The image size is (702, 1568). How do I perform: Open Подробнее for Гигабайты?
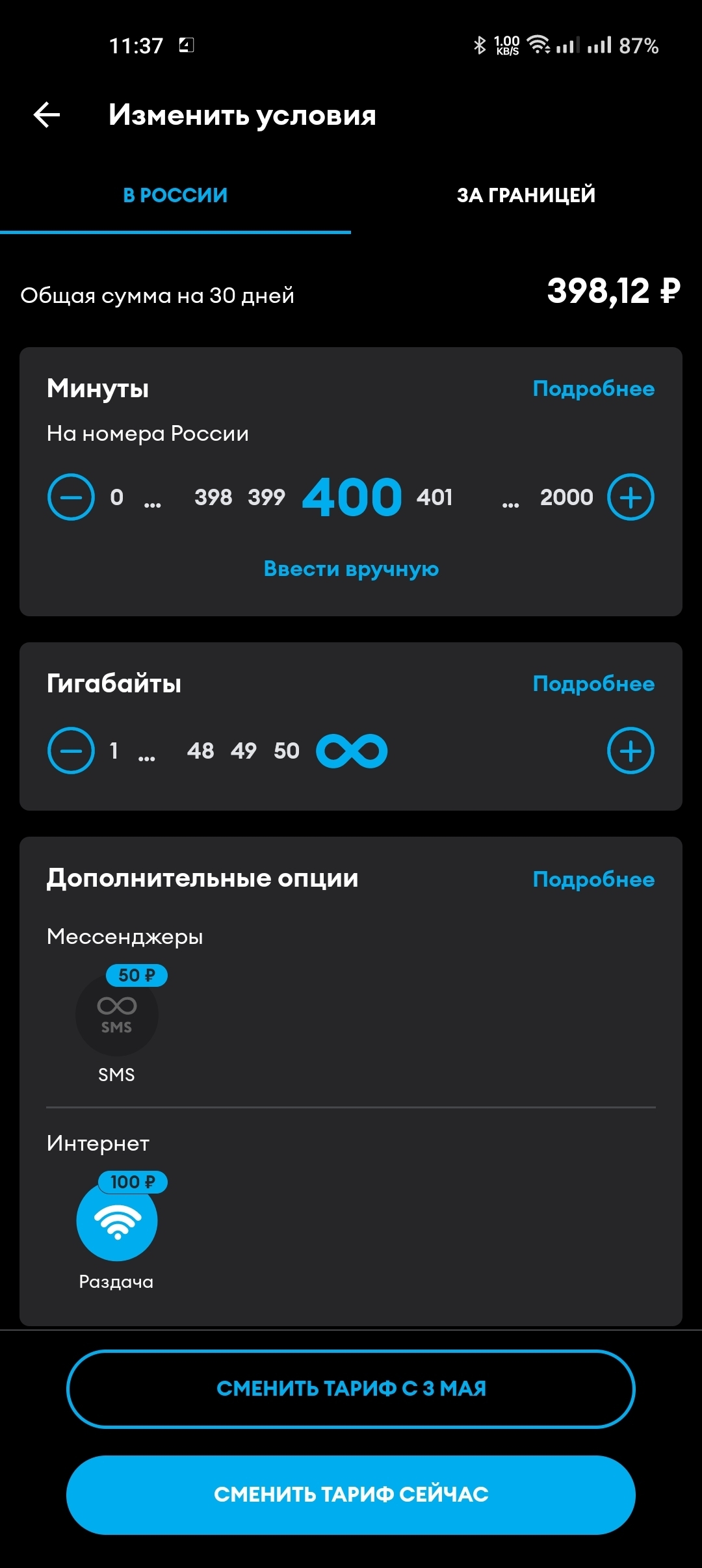[593, 684]
